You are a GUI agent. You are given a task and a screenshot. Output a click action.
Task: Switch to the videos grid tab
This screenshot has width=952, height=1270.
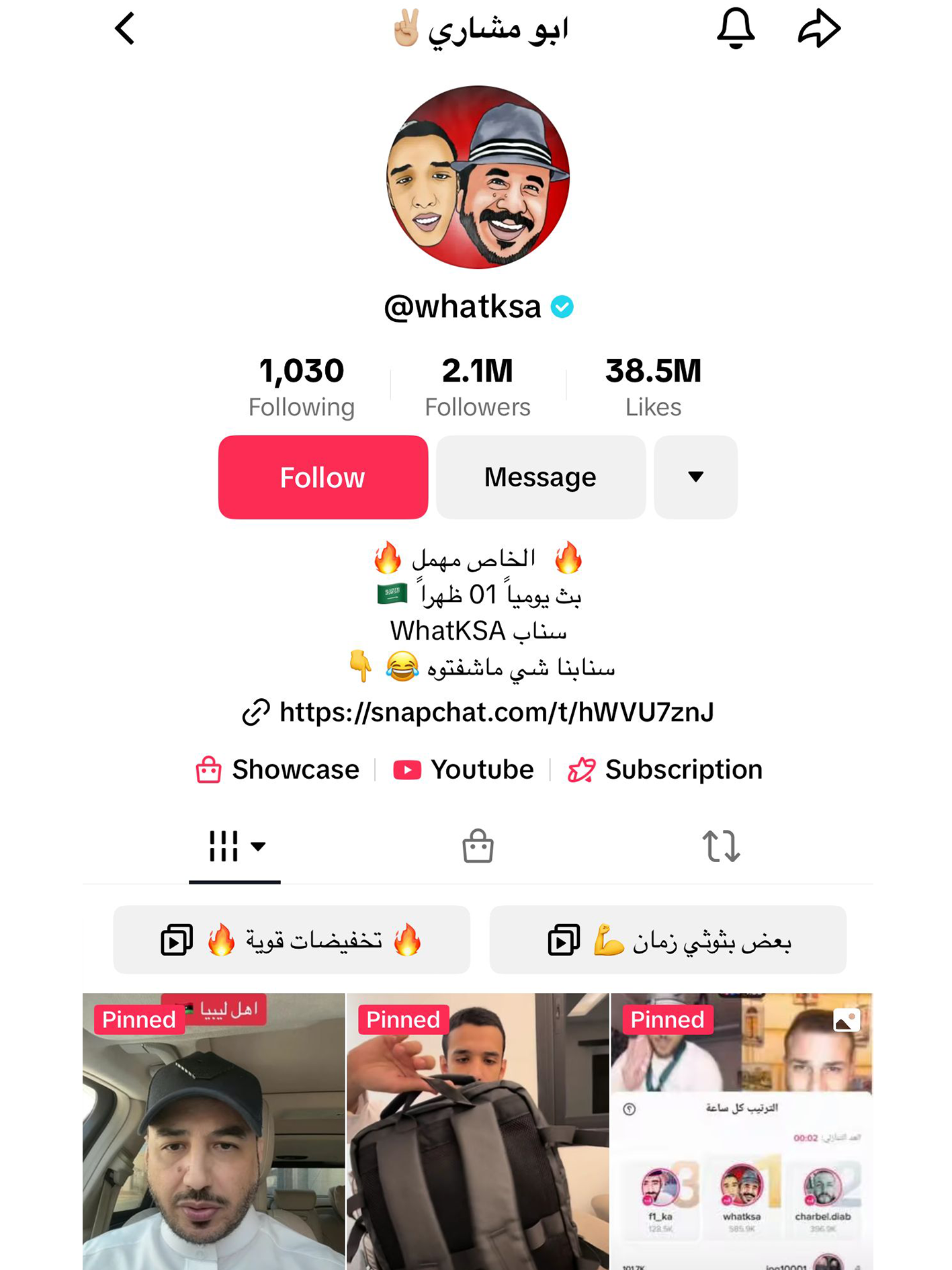coord(234,846)
